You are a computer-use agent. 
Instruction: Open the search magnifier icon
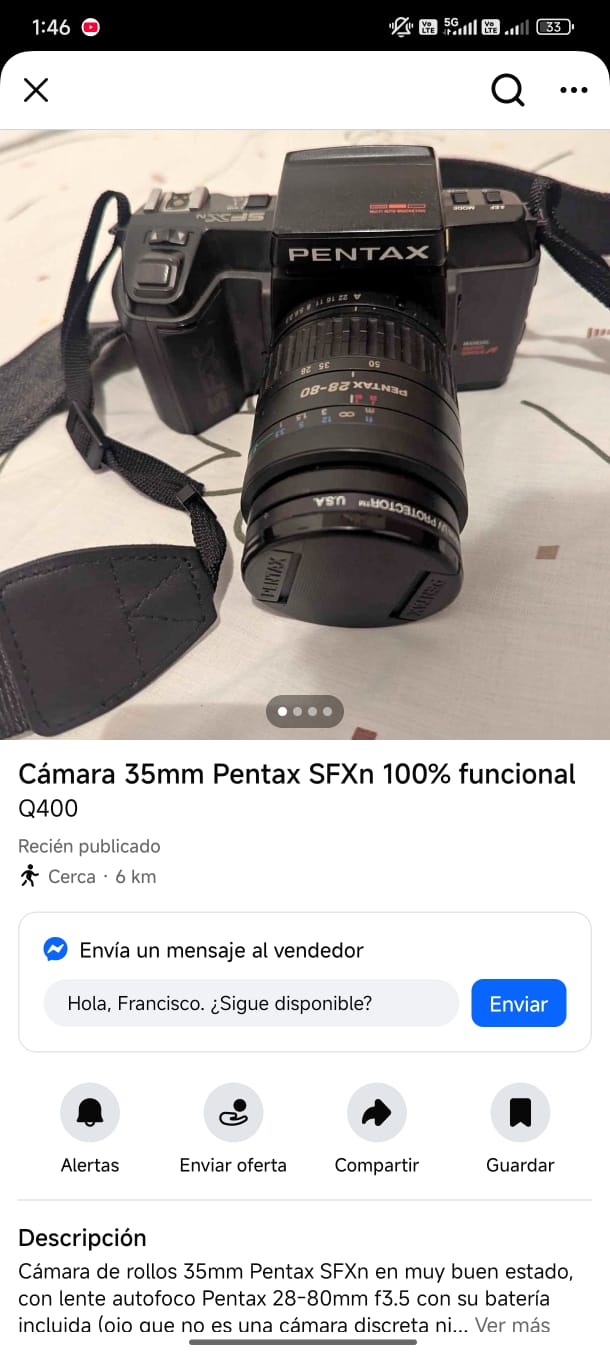(507, 91)
